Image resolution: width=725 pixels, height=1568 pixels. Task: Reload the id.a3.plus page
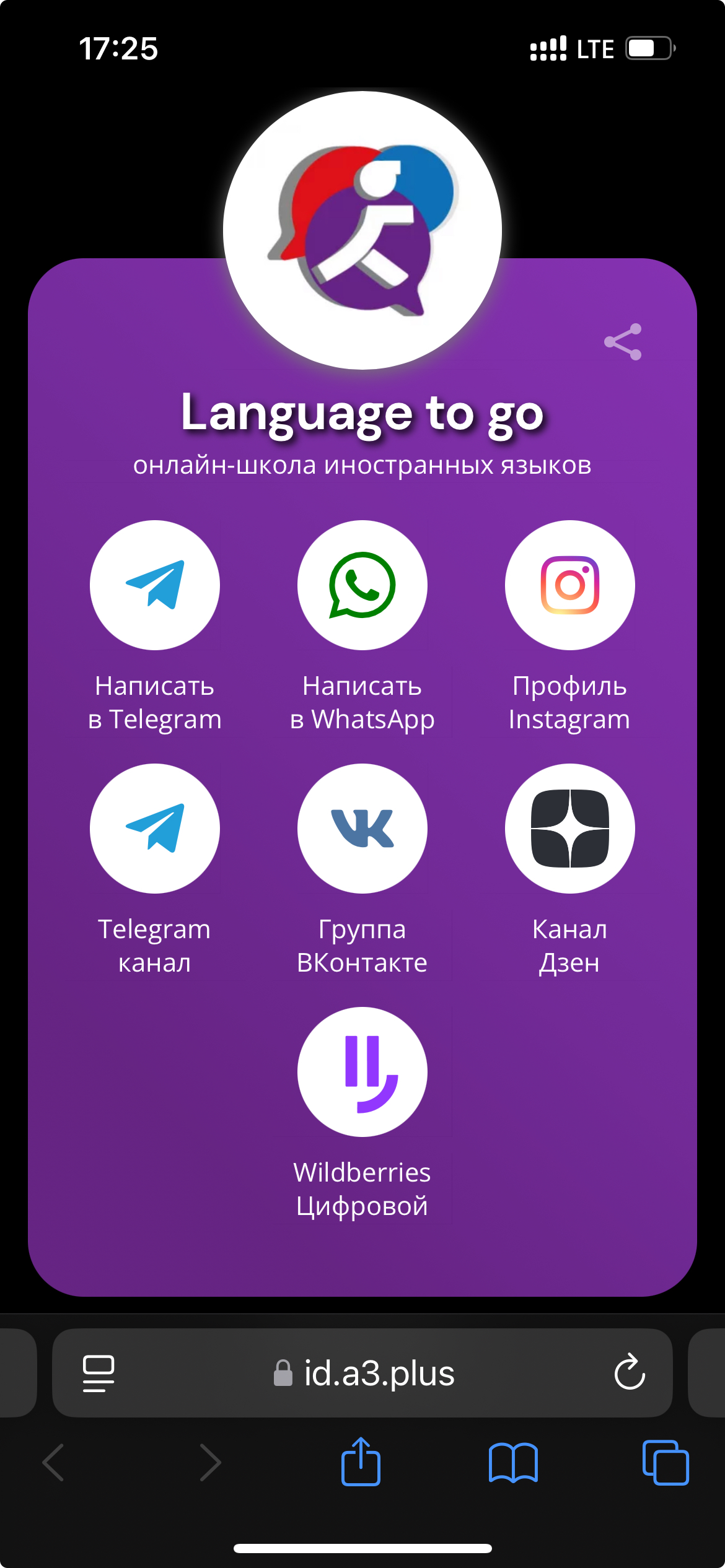(x=630, y=1373)
